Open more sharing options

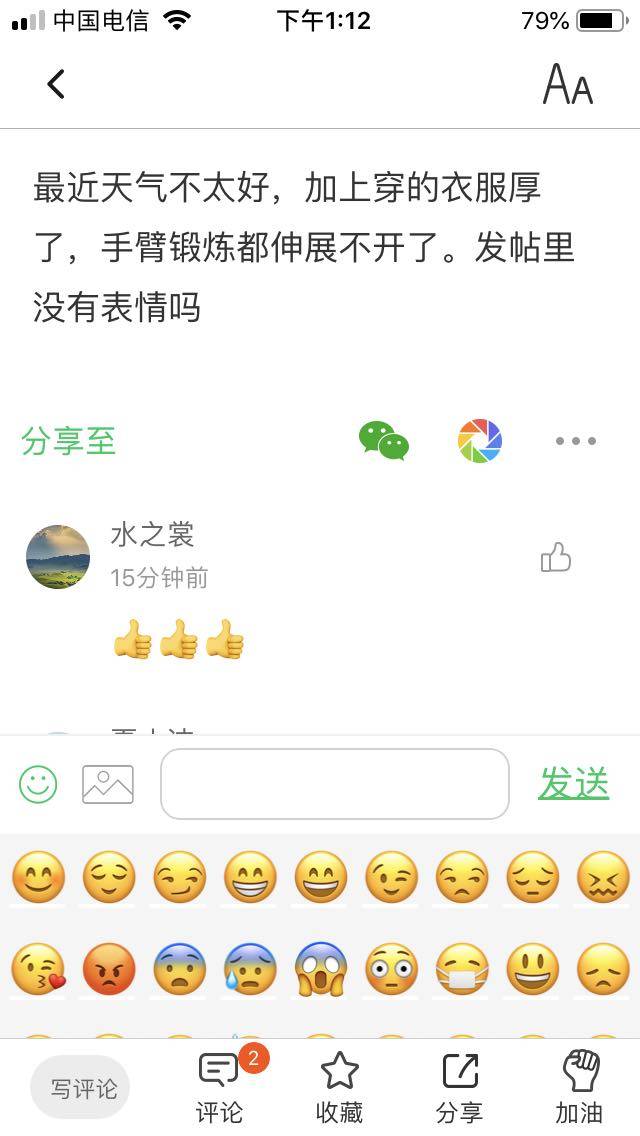[576, 441]
